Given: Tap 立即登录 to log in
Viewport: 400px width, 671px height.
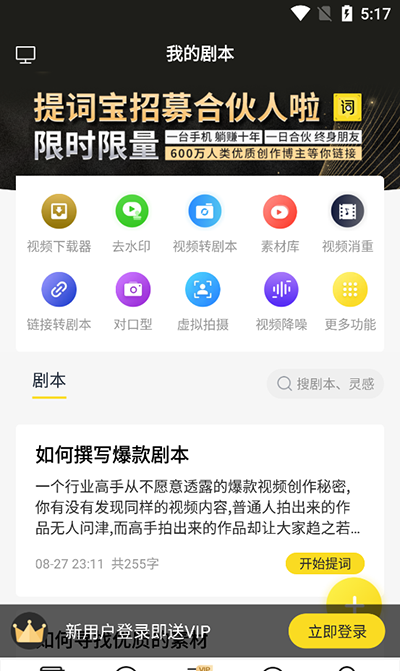Looking at the screenshot, I should 337,631.
